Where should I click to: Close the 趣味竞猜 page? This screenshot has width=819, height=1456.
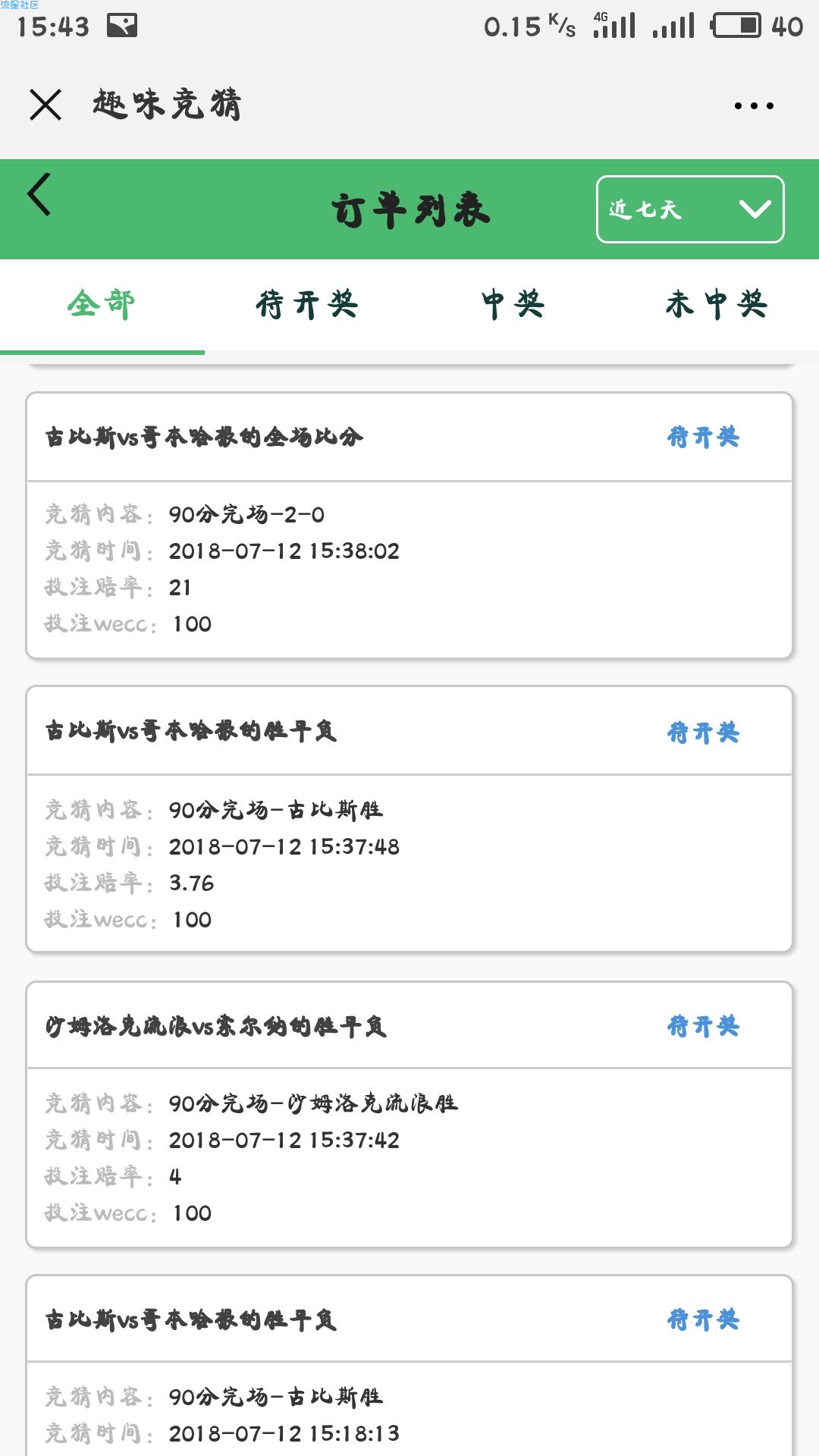45,105
